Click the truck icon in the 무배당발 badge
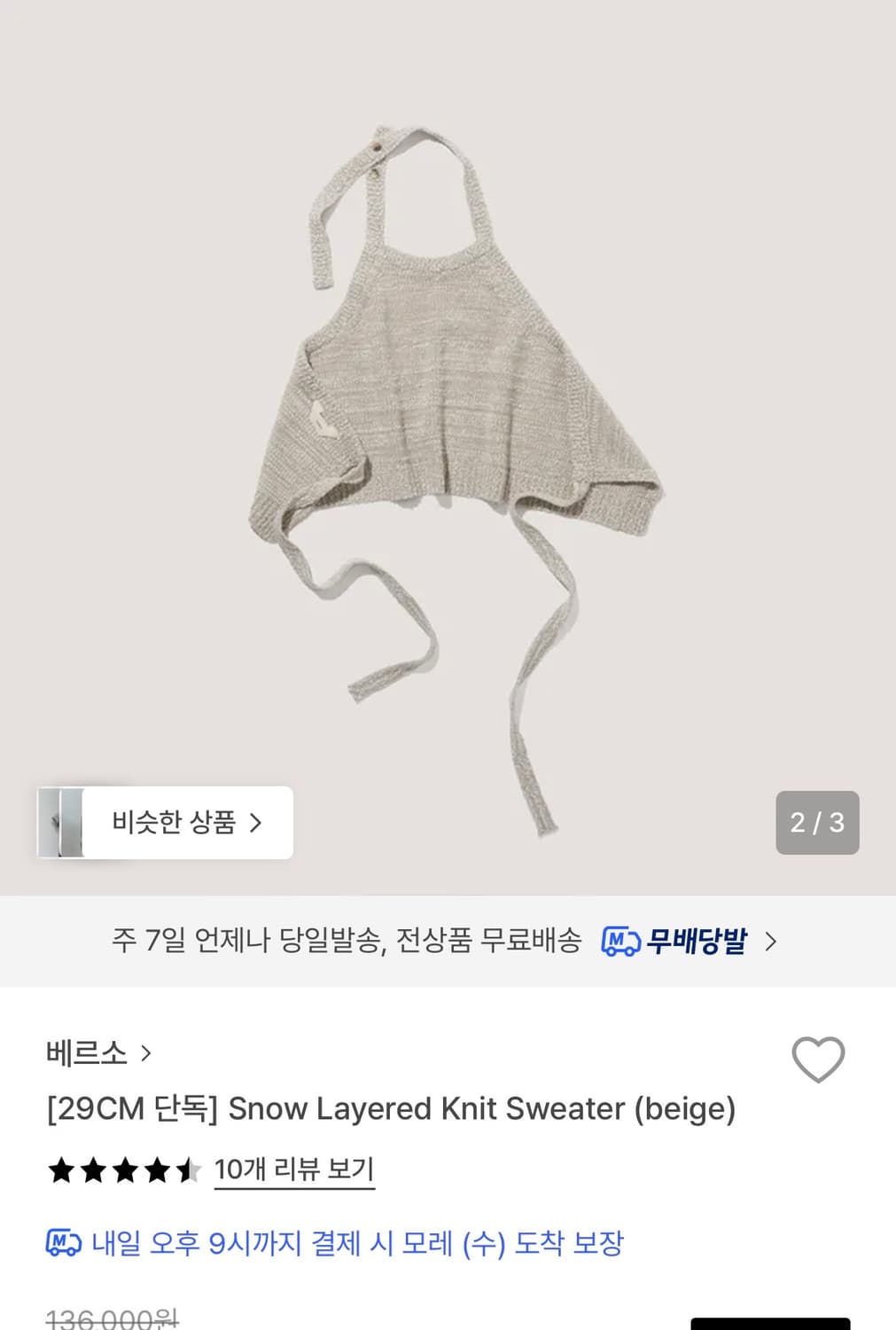Viewport: 896px width, 1330px height. tap(620, 943)
